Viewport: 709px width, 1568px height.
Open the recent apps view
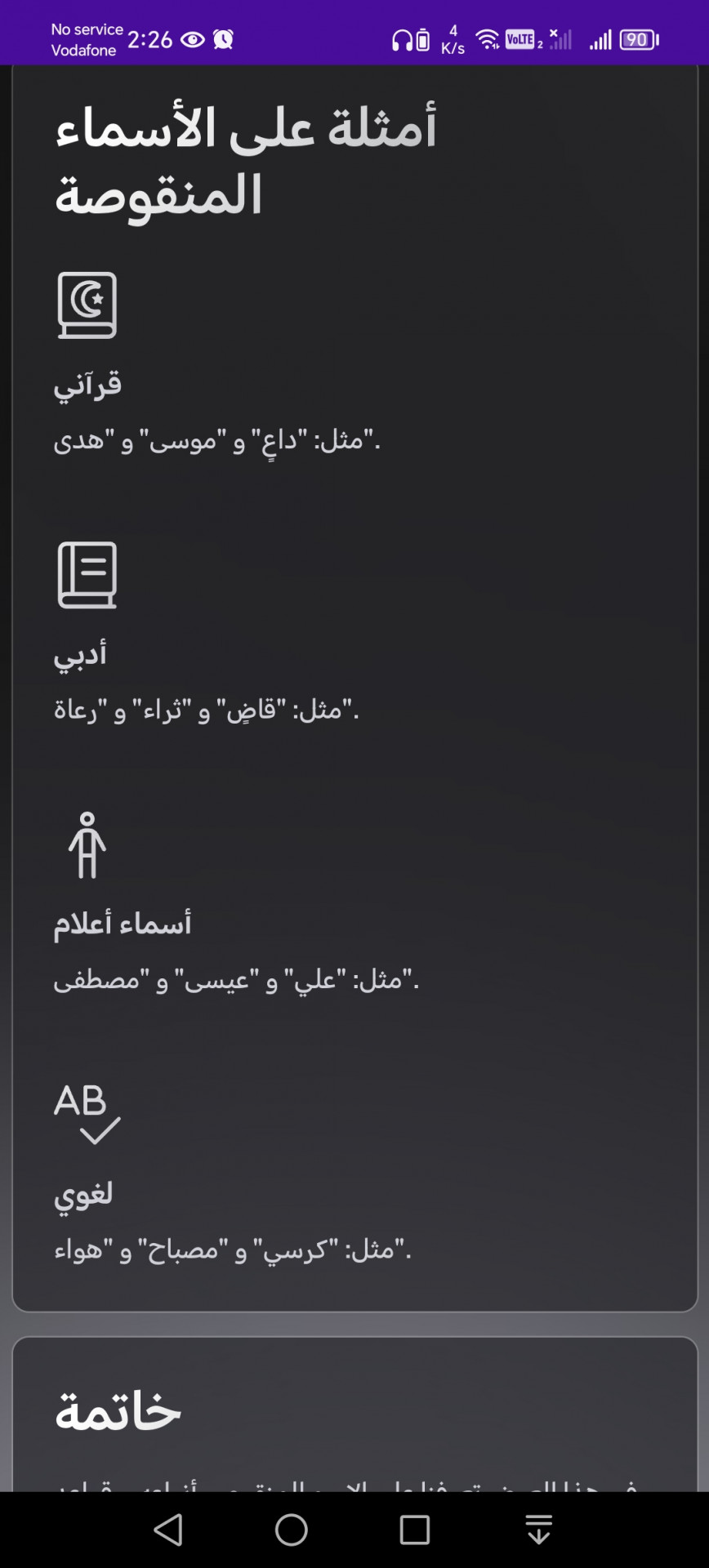tap(415, 1530)
